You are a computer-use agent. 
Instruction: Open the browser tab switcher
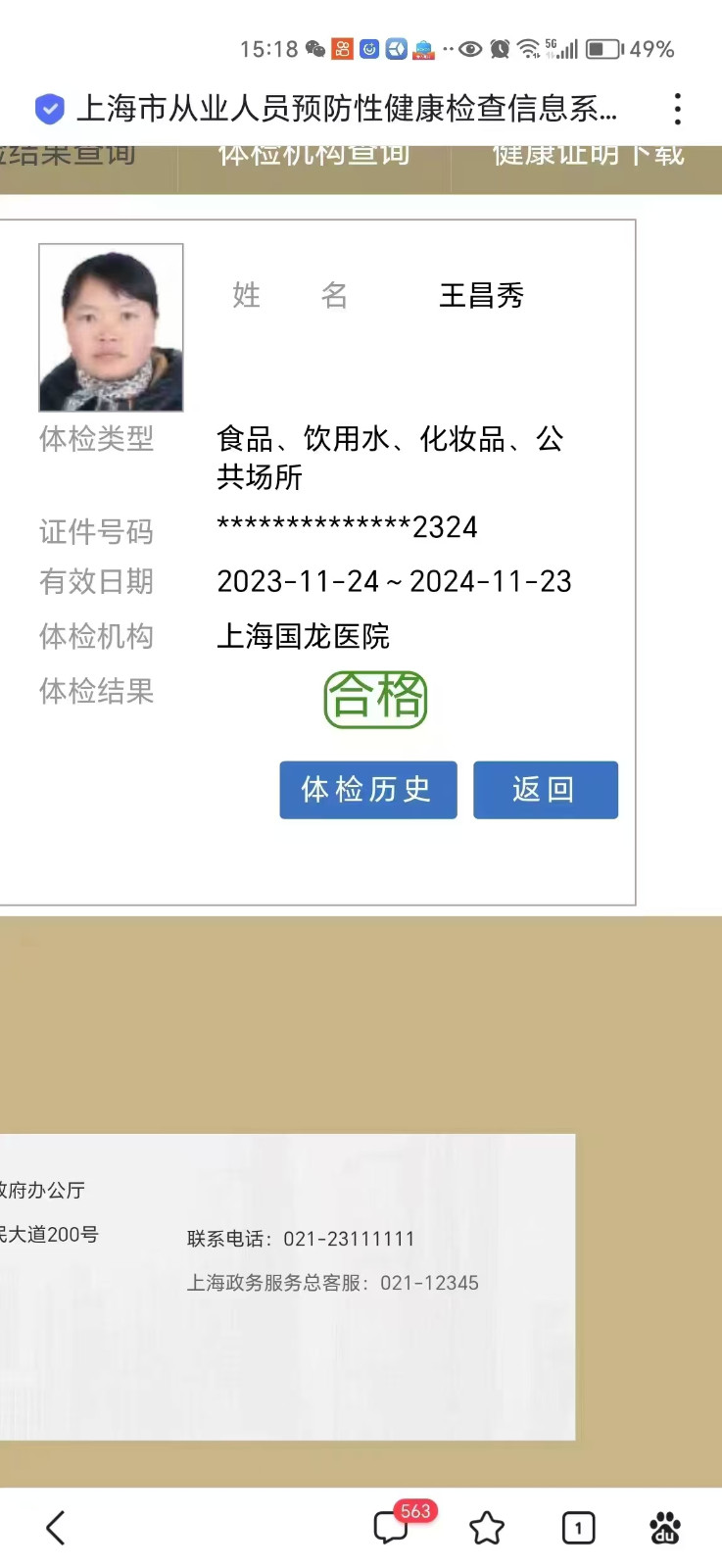click(x=578, y=1528)
